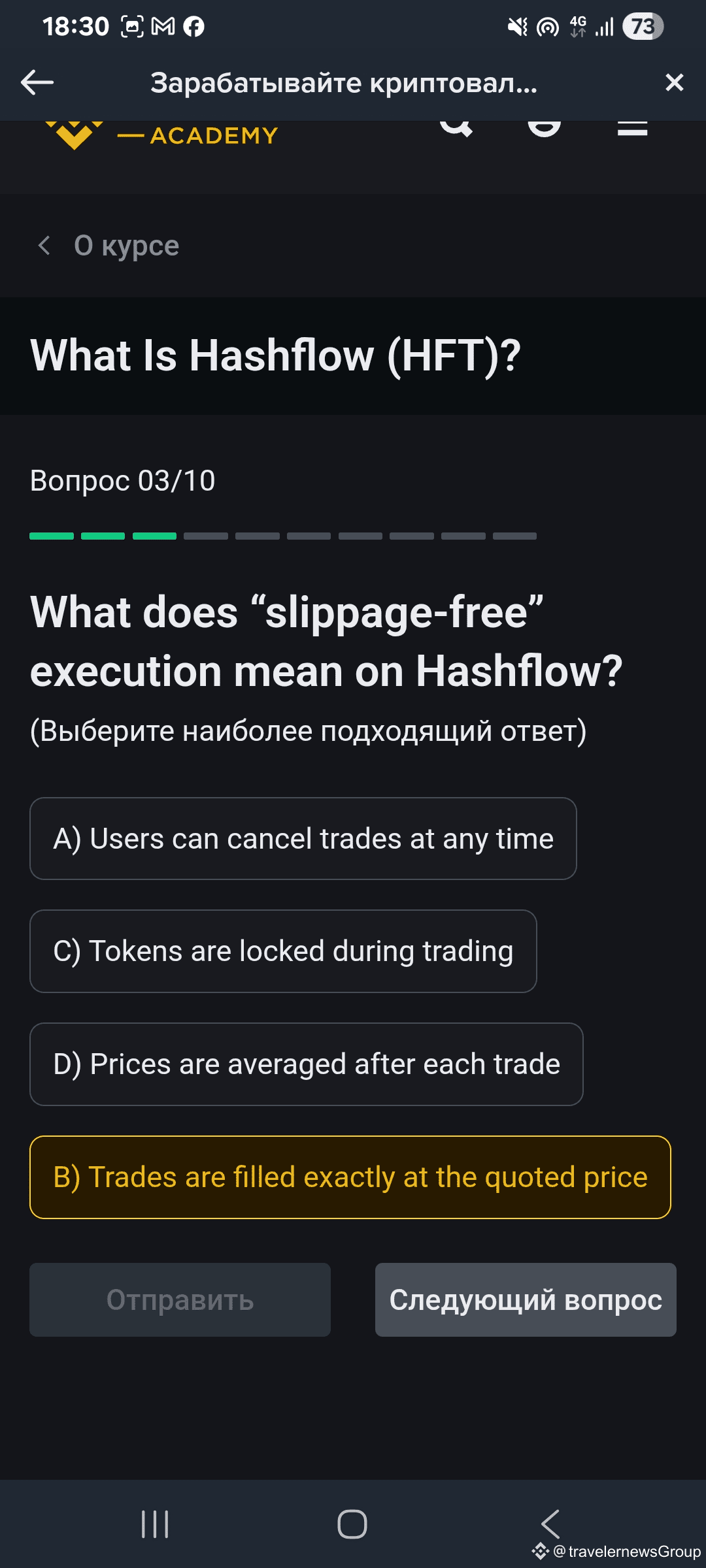Tap the Отправить submit button

click(x=180, y=1299)
